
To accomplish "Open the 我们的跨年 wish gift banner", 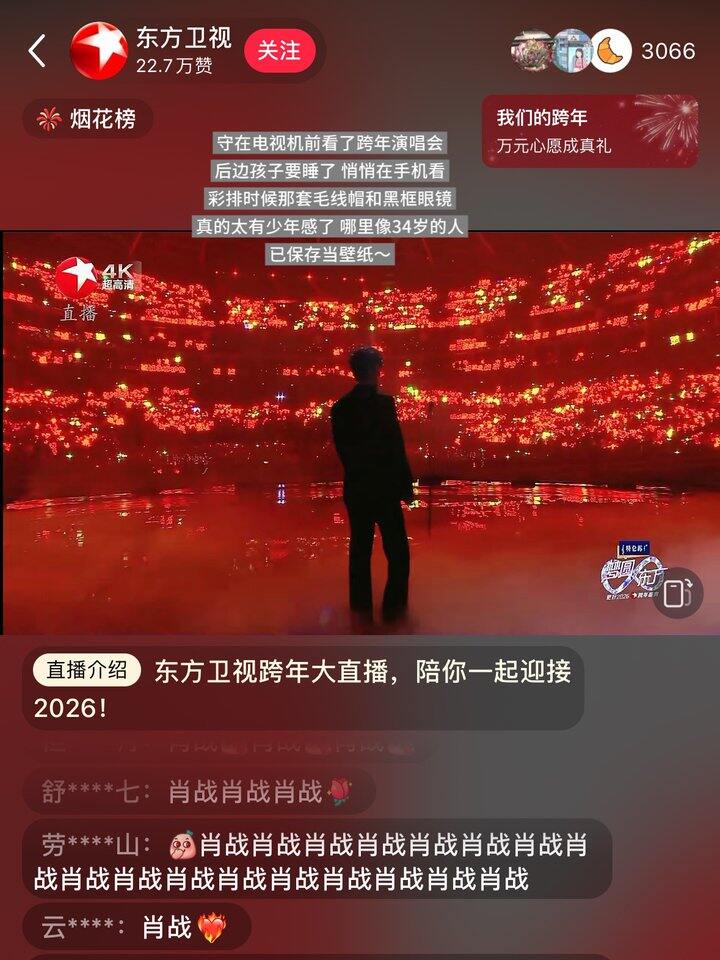I will click(x=590, y=130).
